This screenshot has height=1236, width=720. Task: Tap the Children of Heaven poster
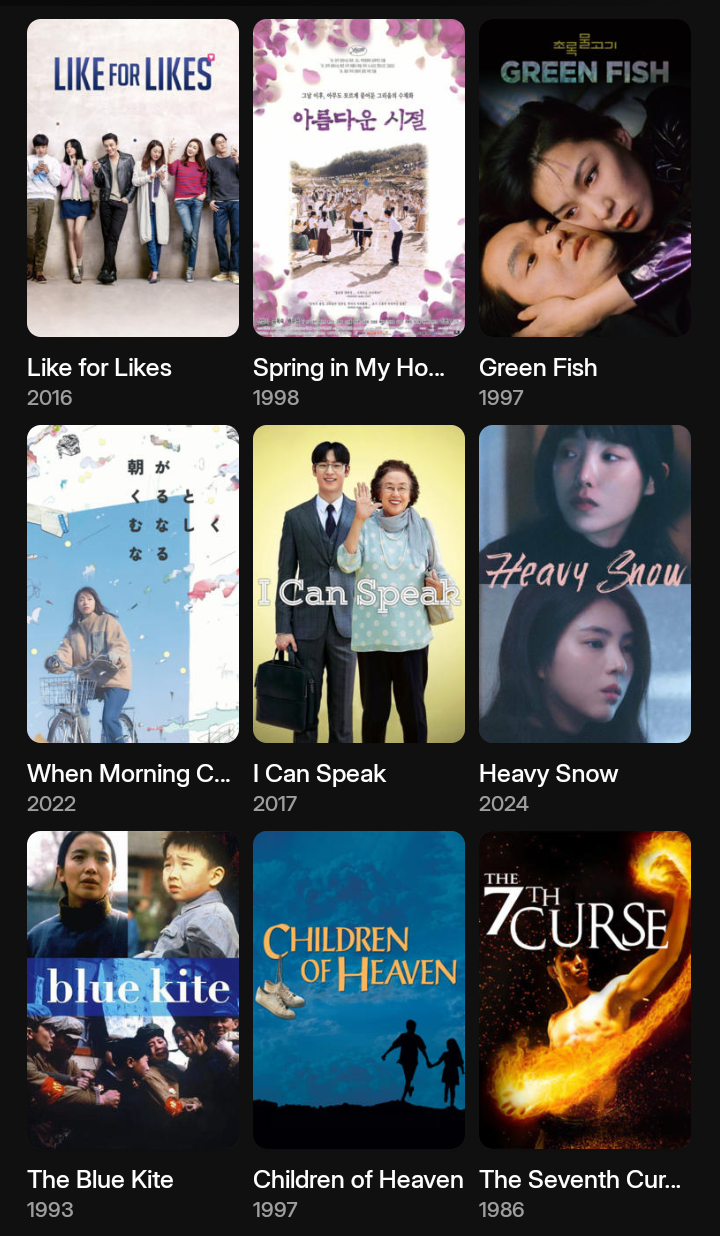coord(359,990)
